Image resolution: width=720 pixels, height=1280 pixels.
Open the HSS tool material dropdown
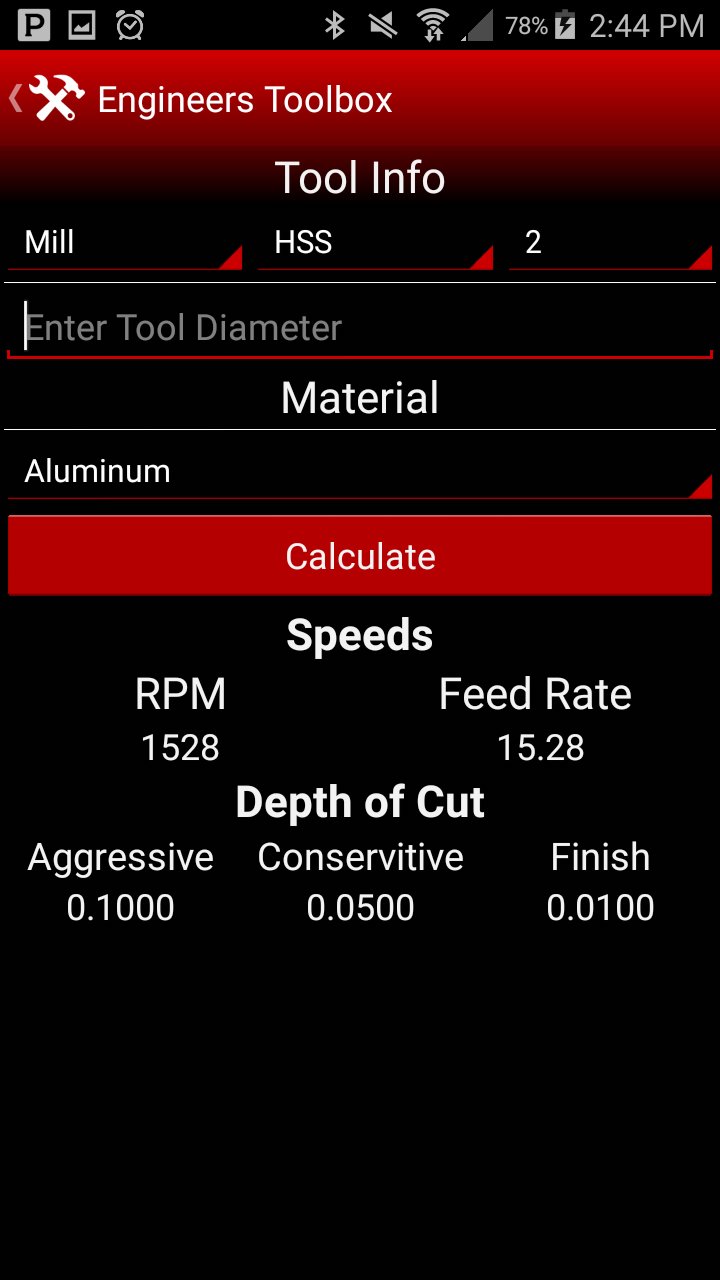(x=370, y=242)
